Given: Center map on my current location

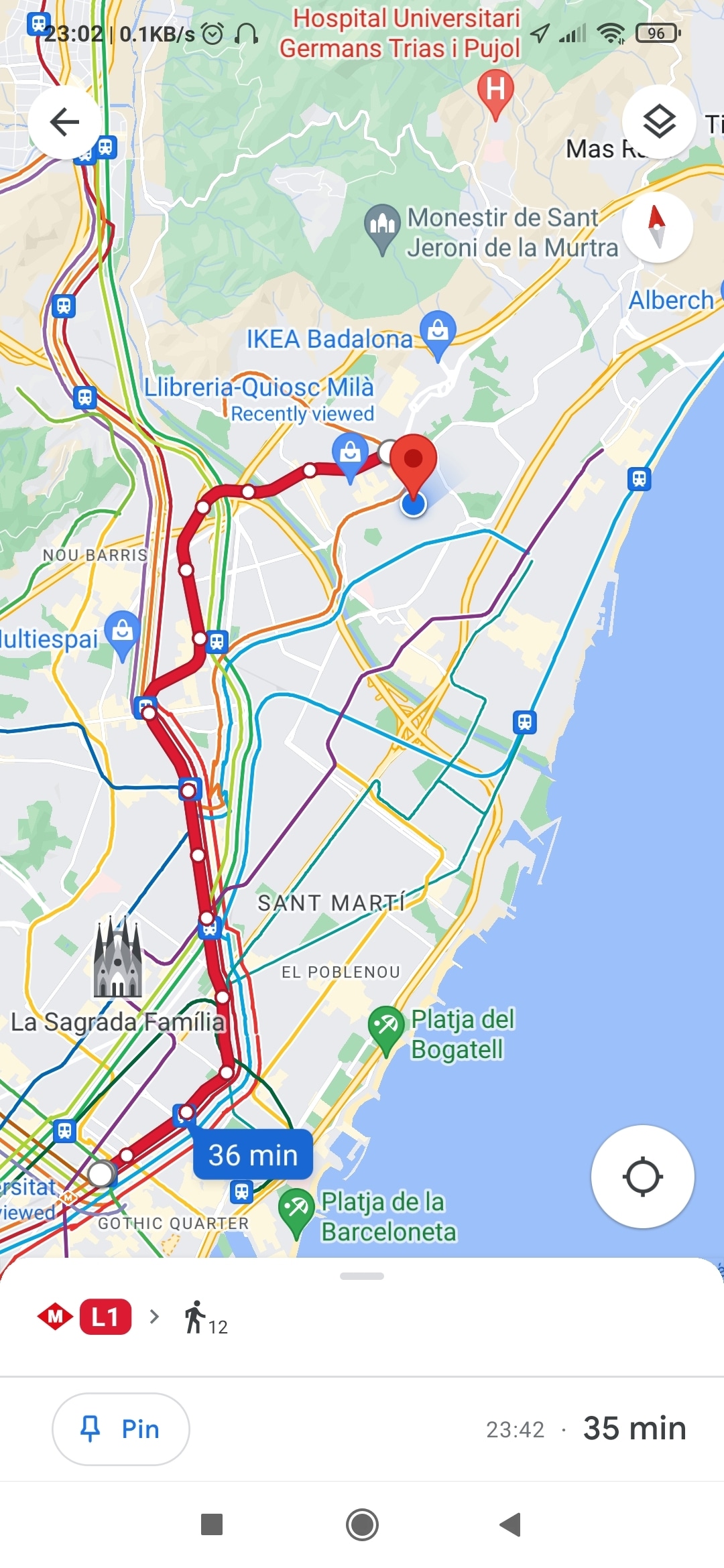Looking at the screenshot, I should click(642, 1176).
